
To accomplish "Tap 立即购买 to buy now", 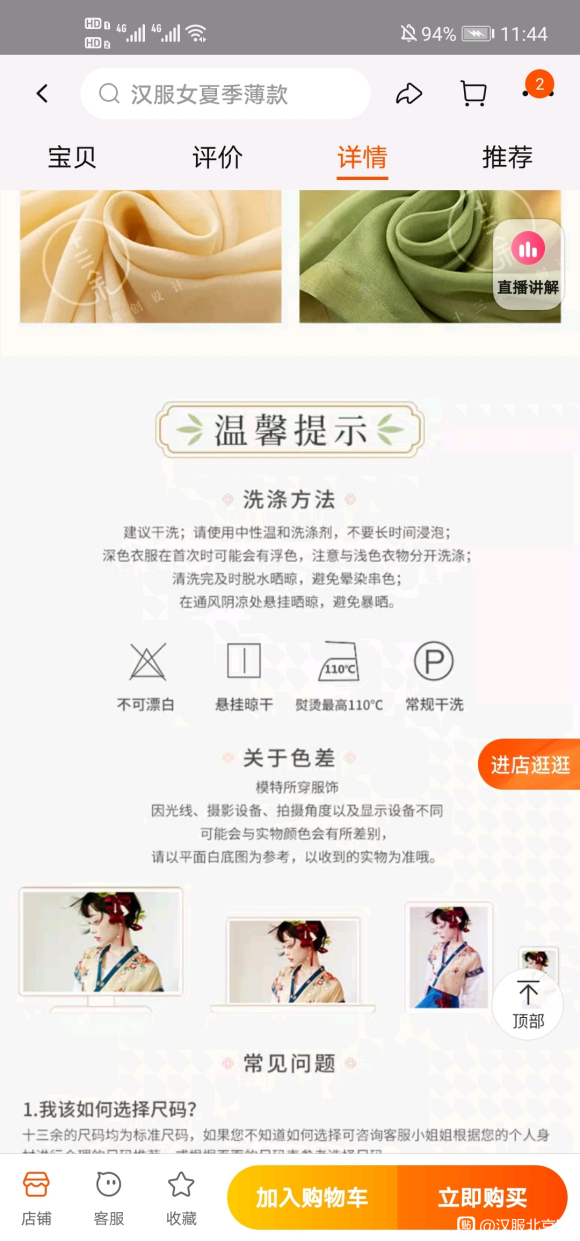I will pyautogui.click(x=483, y=1197).
